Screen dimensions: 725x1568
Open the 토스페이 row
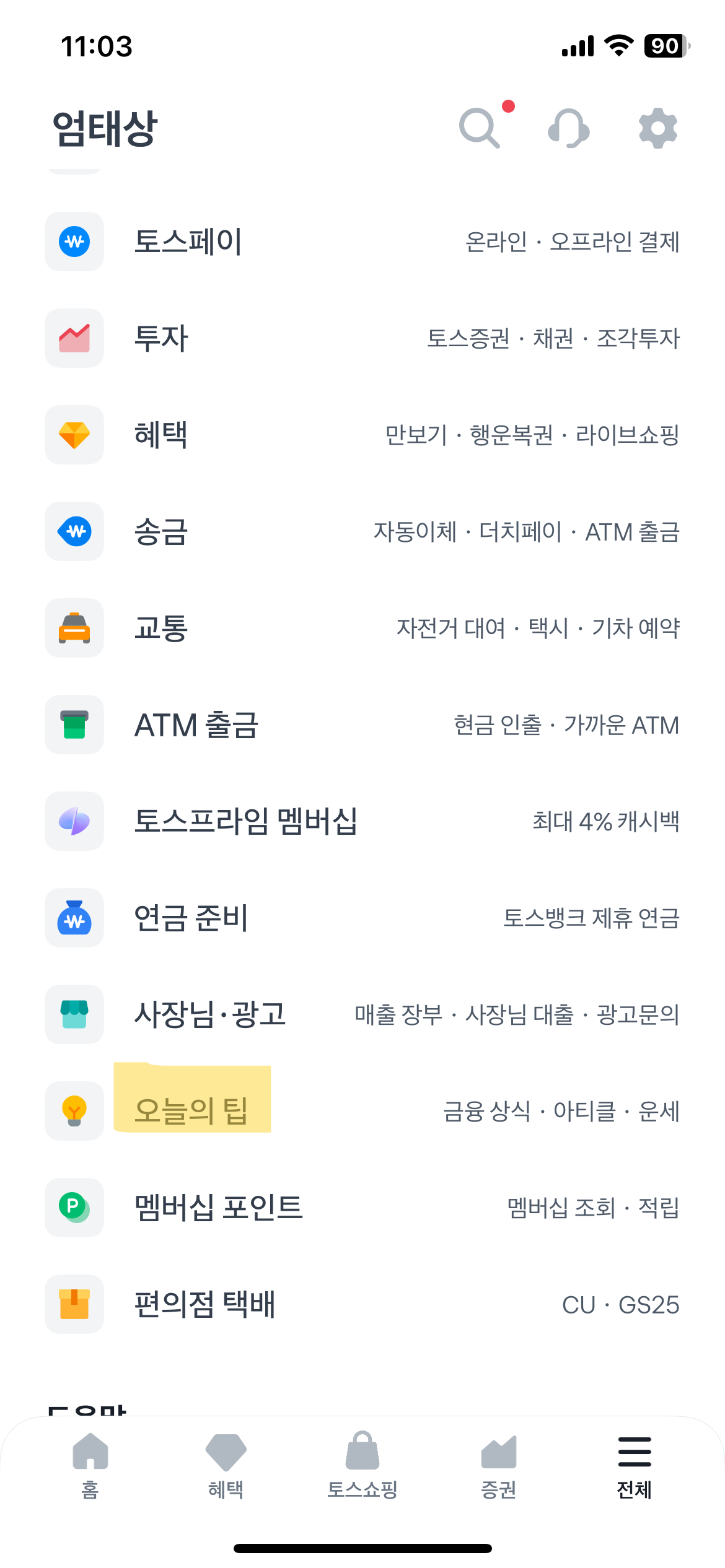tap(362, 242)
